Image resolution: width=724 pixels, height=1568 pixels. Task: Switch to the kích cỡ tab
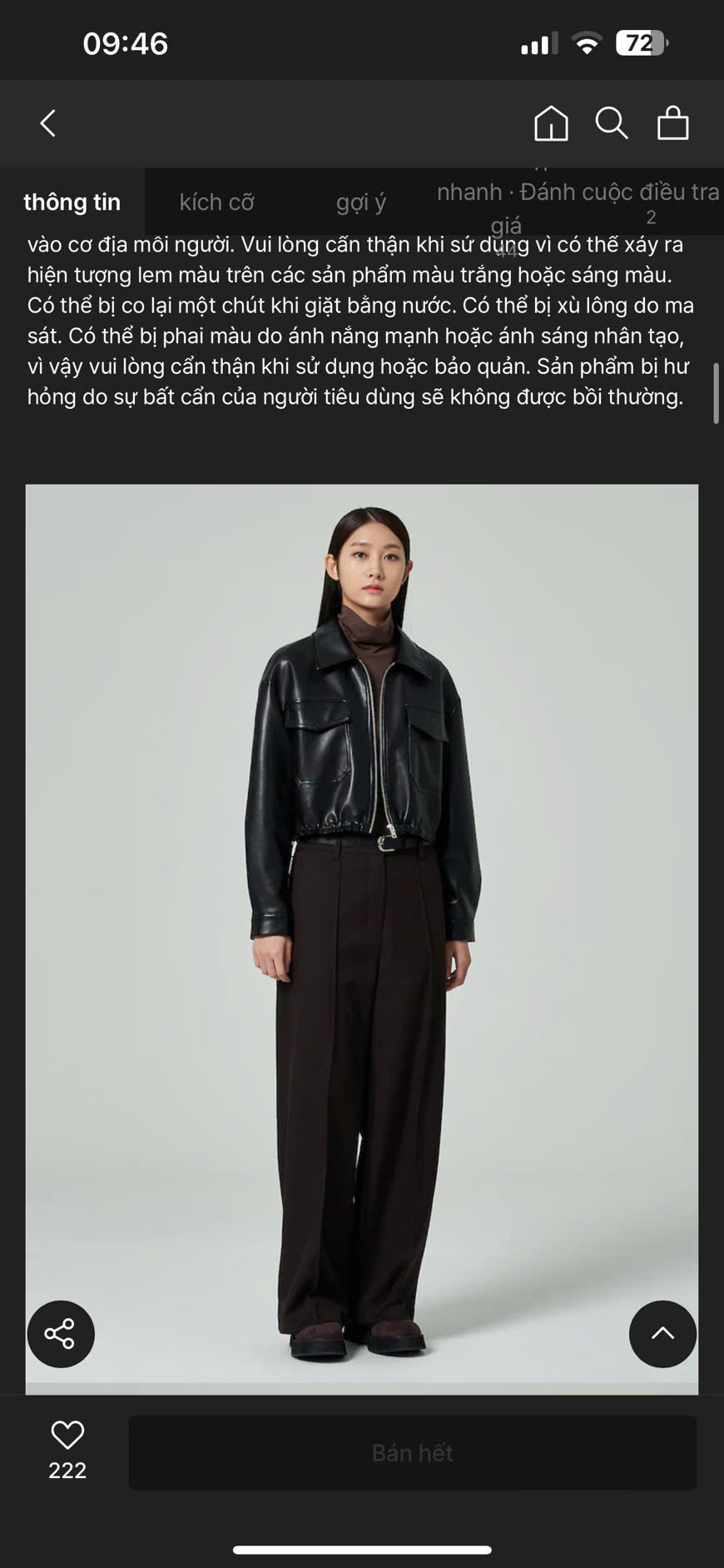[x=216, y=202]
